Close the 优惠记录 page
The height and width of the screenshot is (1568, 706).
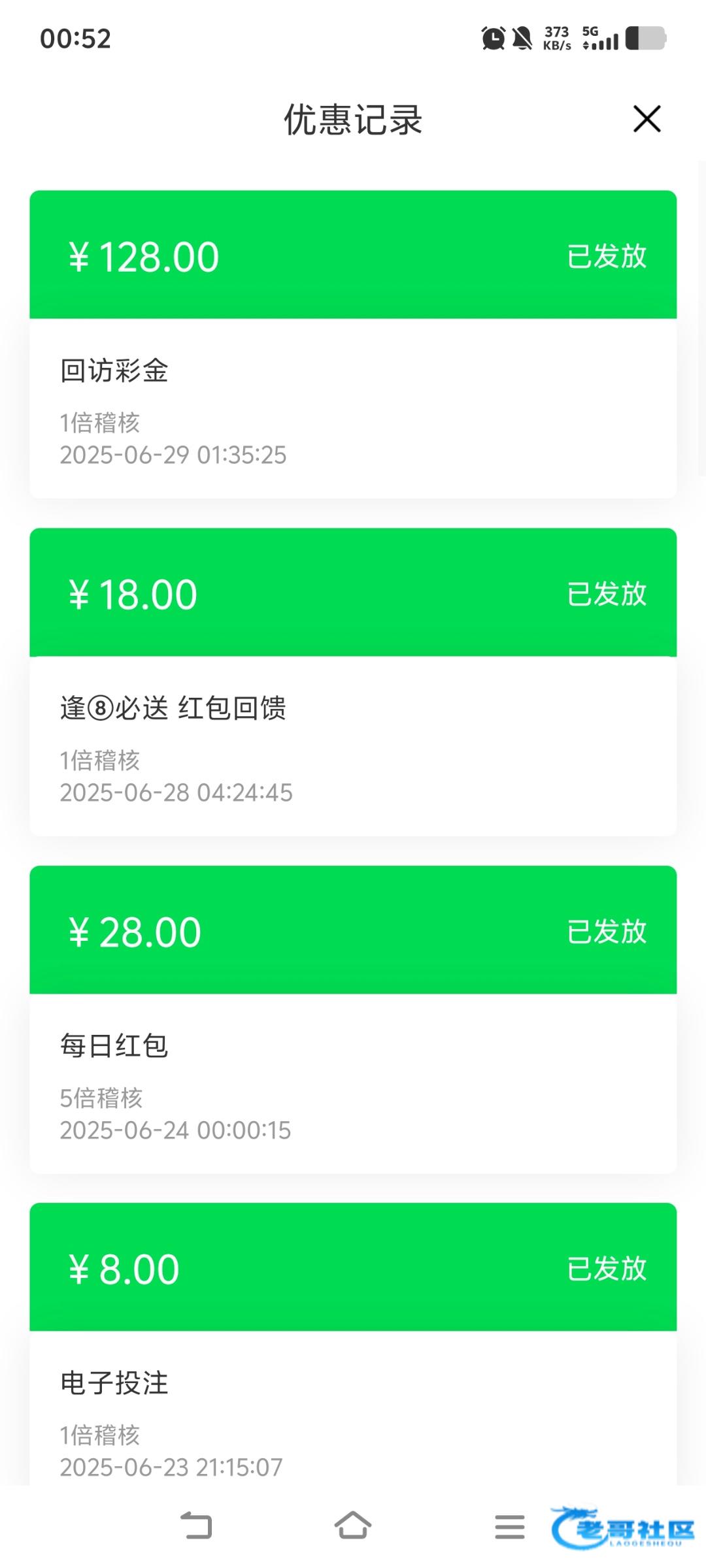click(647, 119)
